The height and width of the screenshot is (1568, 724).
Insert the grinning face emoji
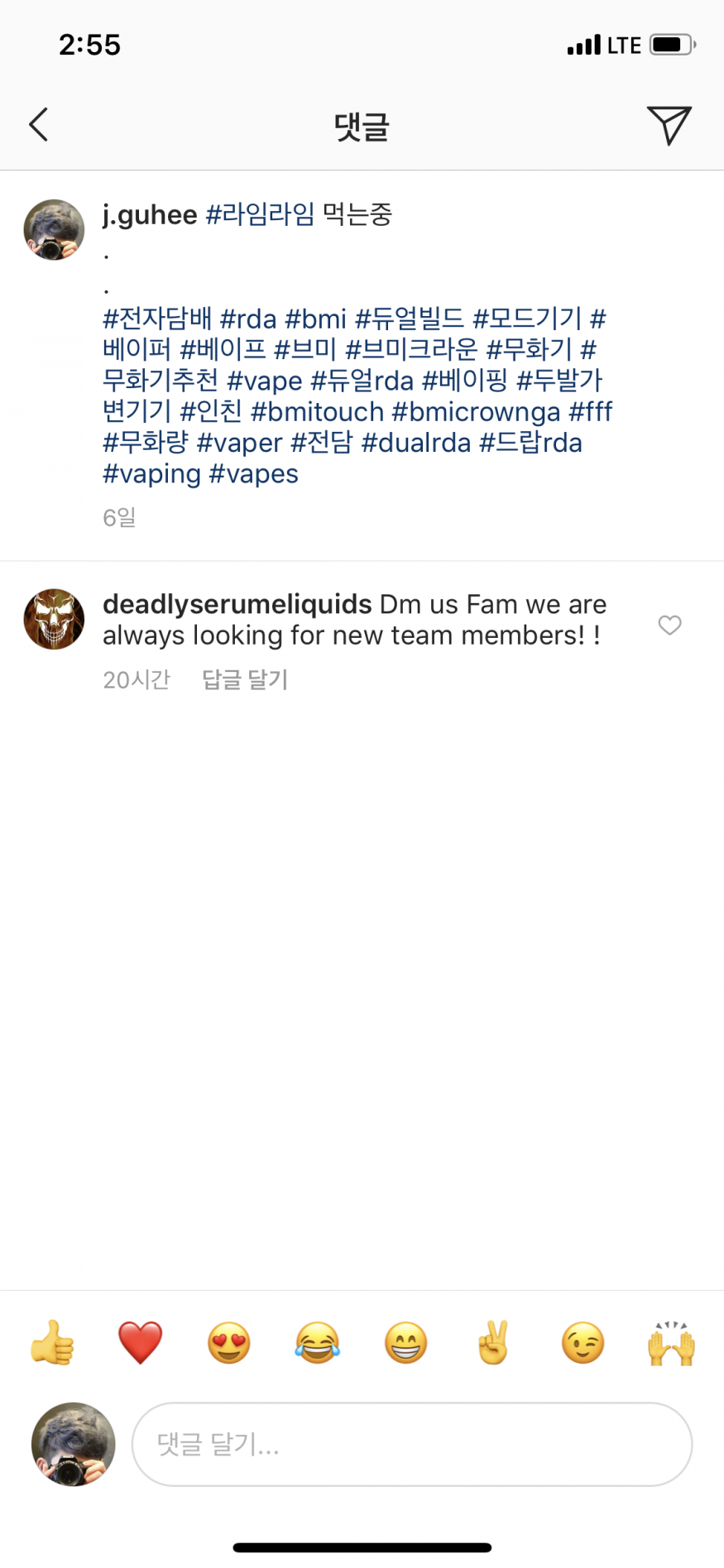[405, 1342]
